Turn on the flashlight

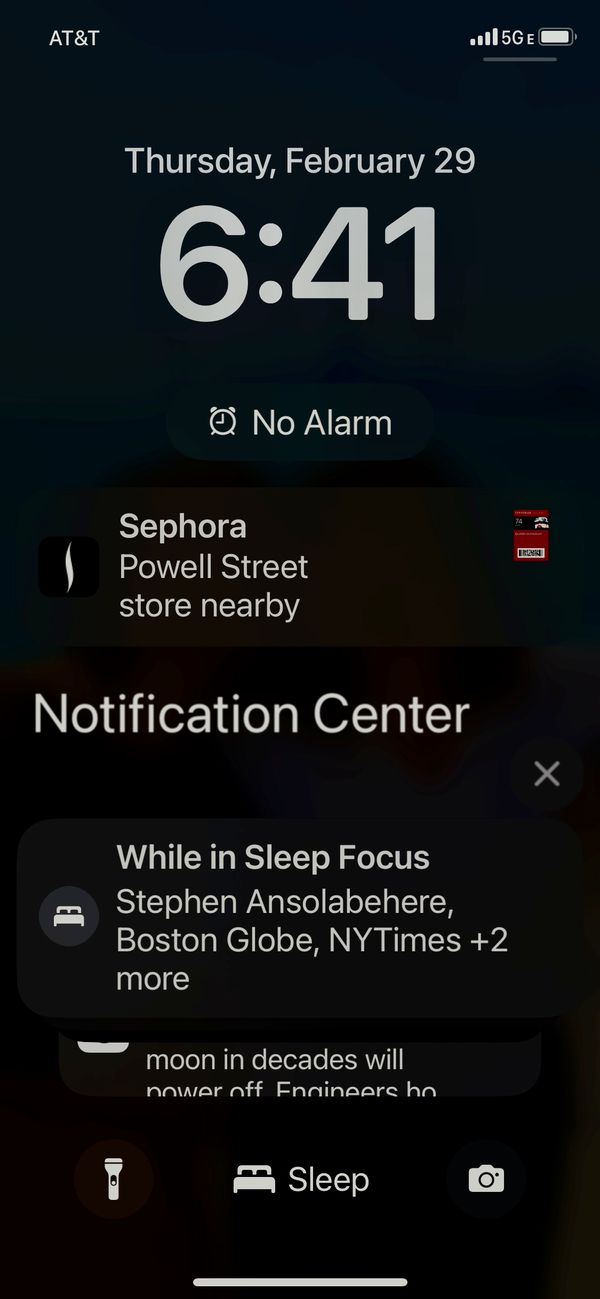coord(114,1179)
